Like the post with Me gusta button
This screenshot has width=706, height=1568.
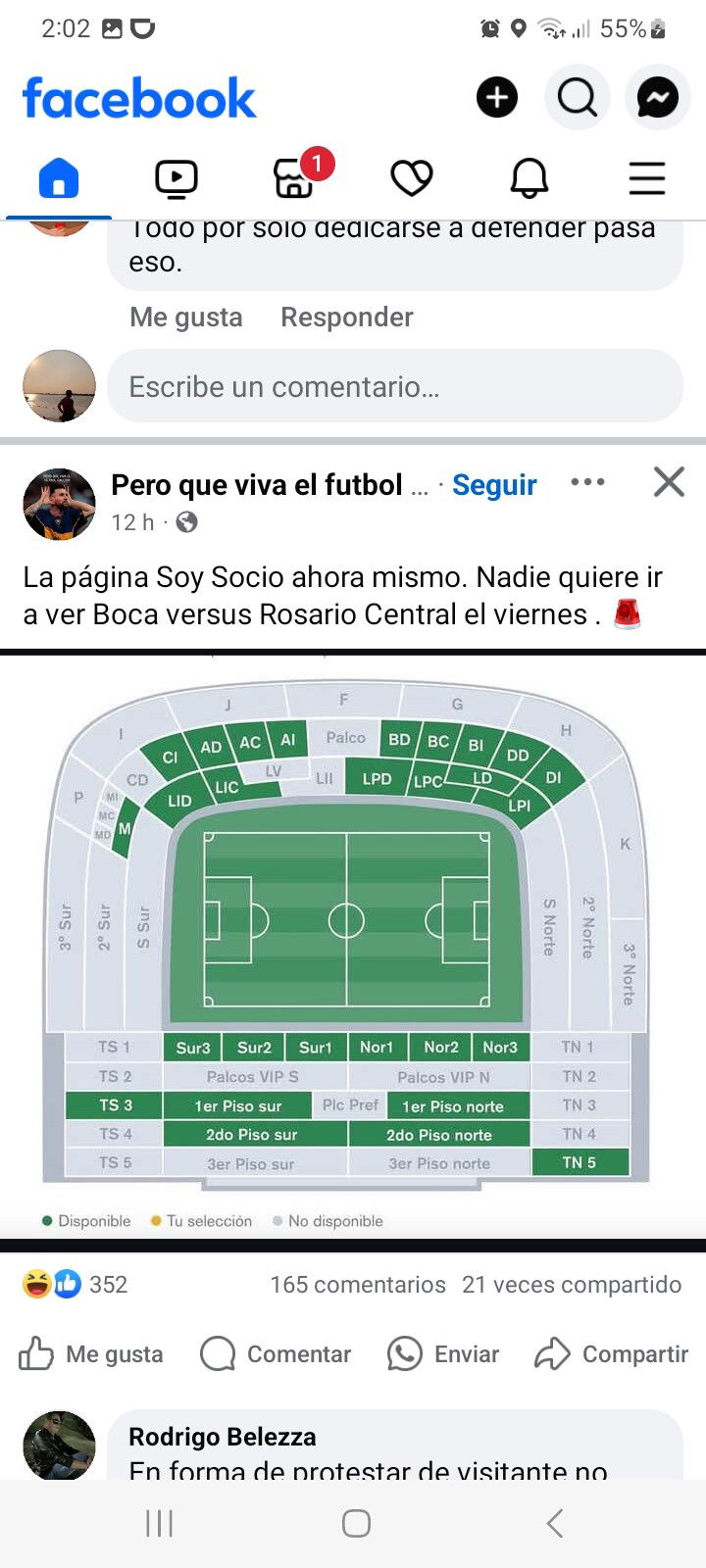tap(91, 1353)
